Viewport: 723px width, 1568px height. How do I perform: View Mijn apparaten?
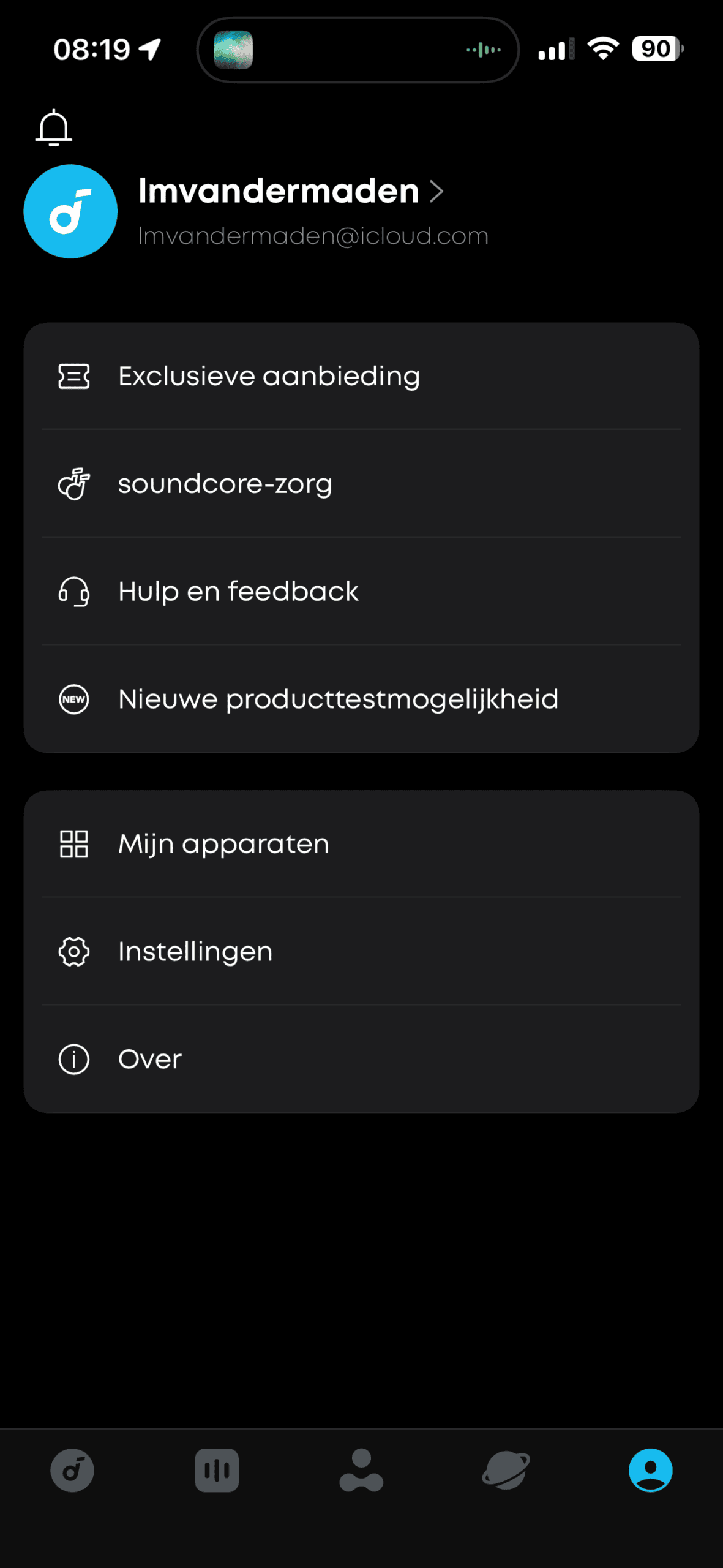pyautogui.click(x=361, y=844)
